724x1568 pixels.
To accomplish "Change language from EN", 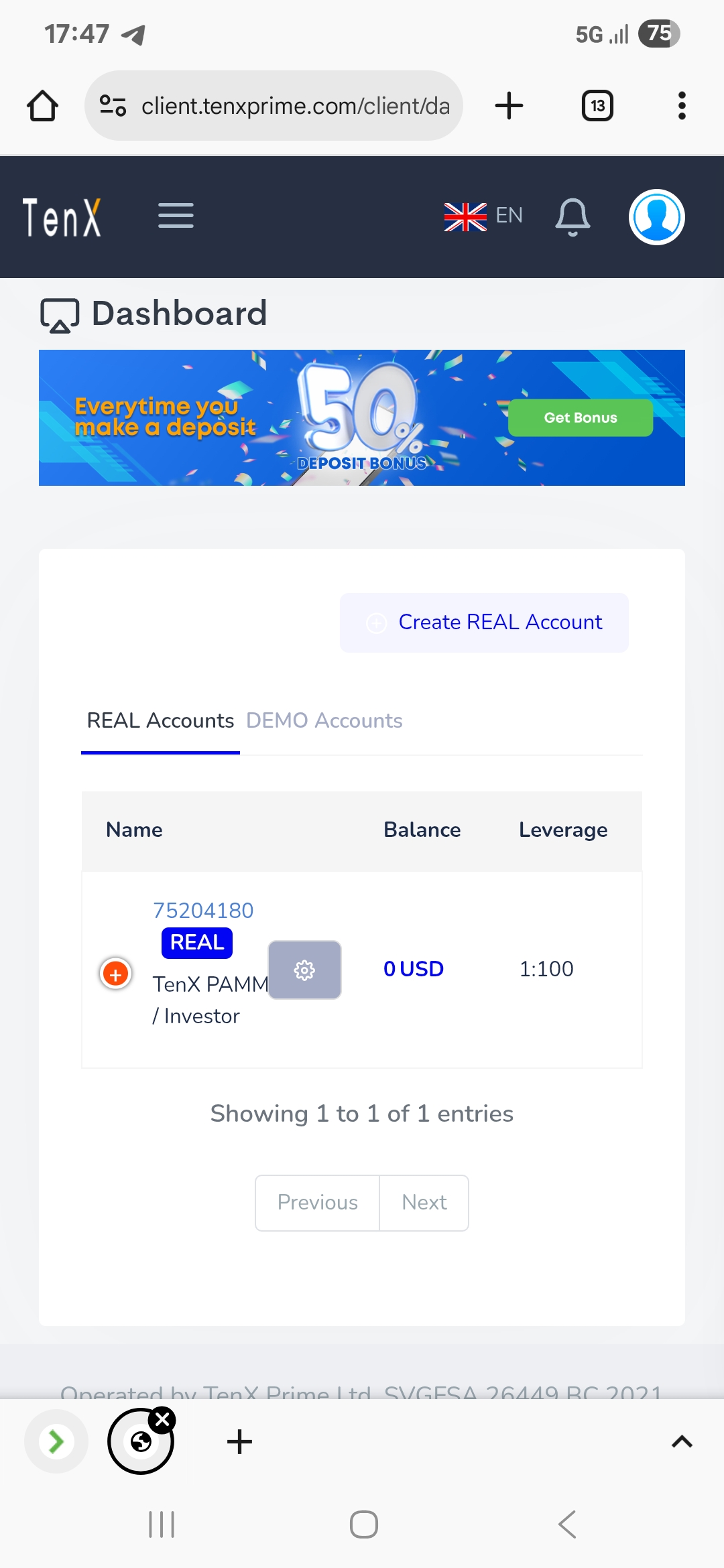I will 483,216.
